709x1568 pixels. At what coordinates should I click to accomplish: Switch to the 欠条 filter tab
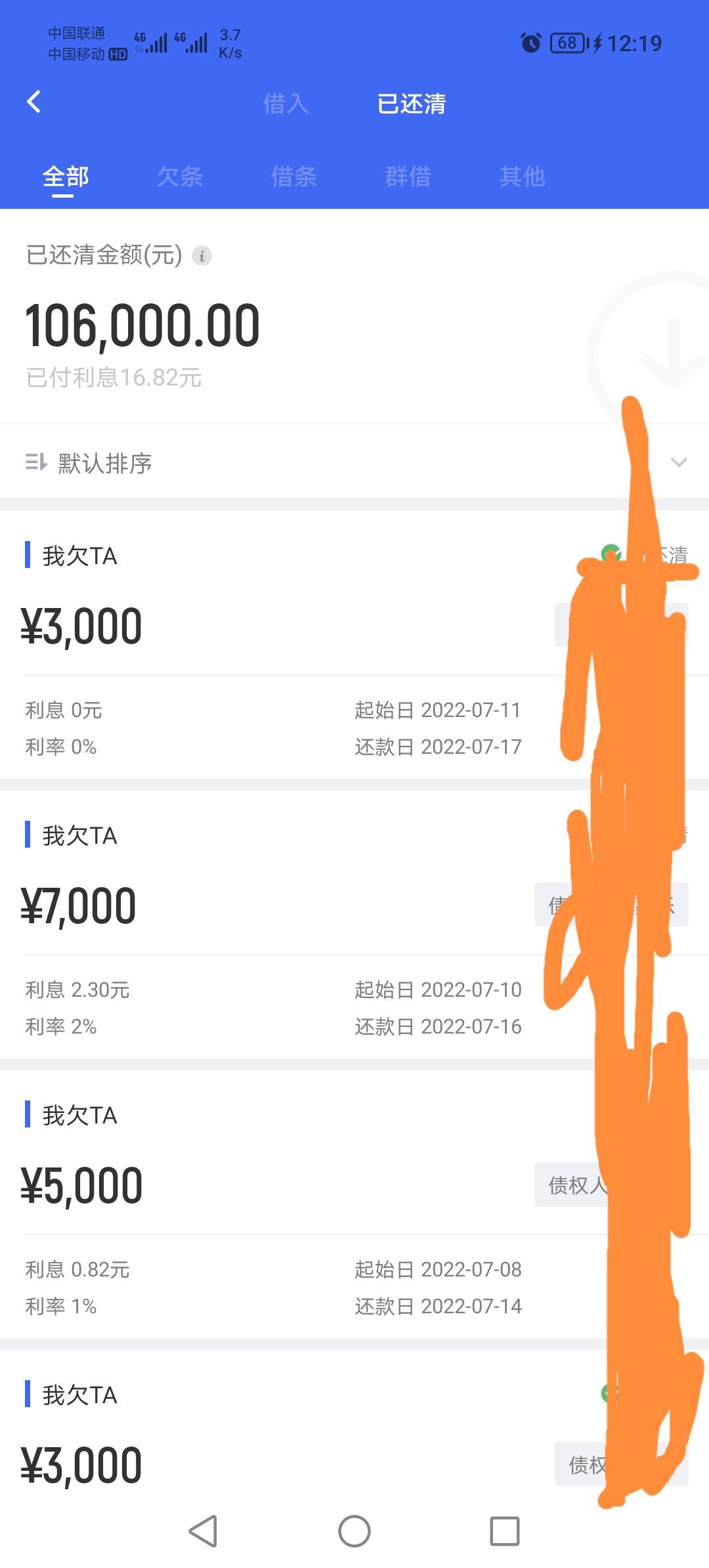(180, 177)
